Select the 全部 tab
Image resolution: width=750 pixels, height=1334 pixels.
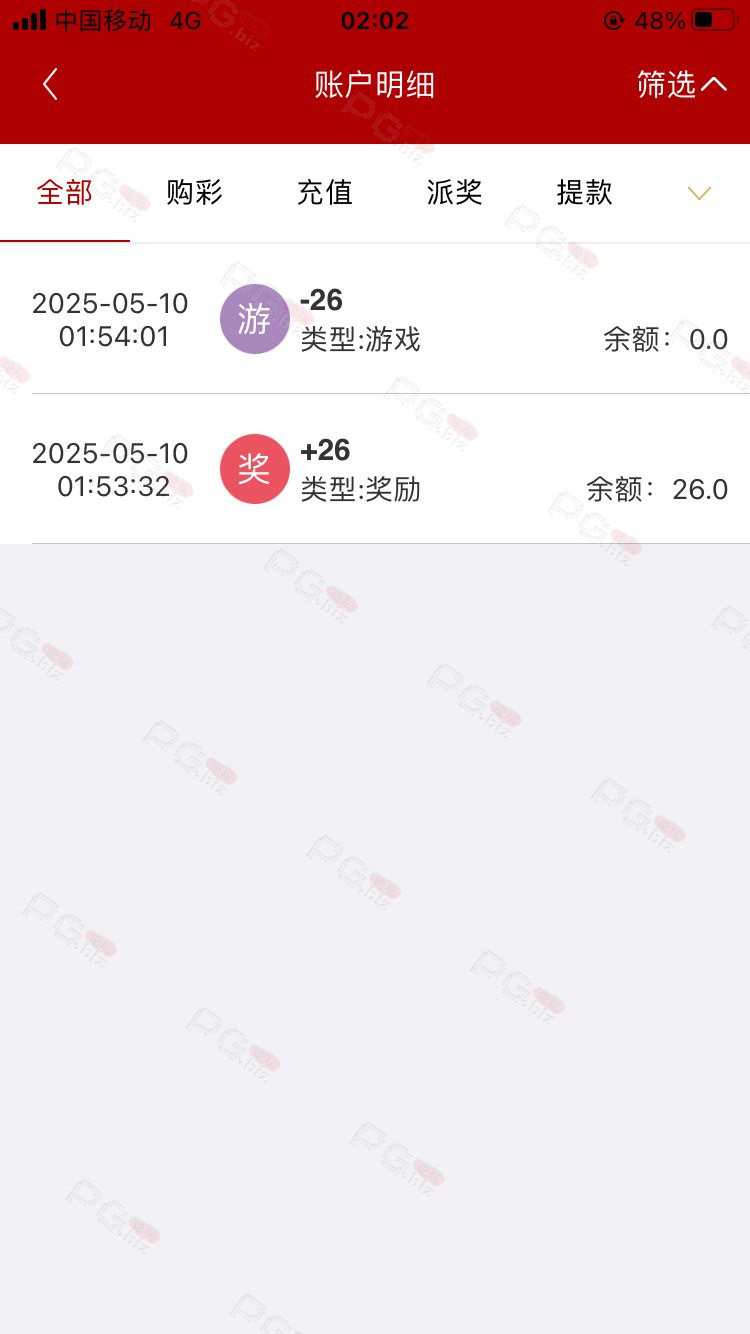pos(65,192)
